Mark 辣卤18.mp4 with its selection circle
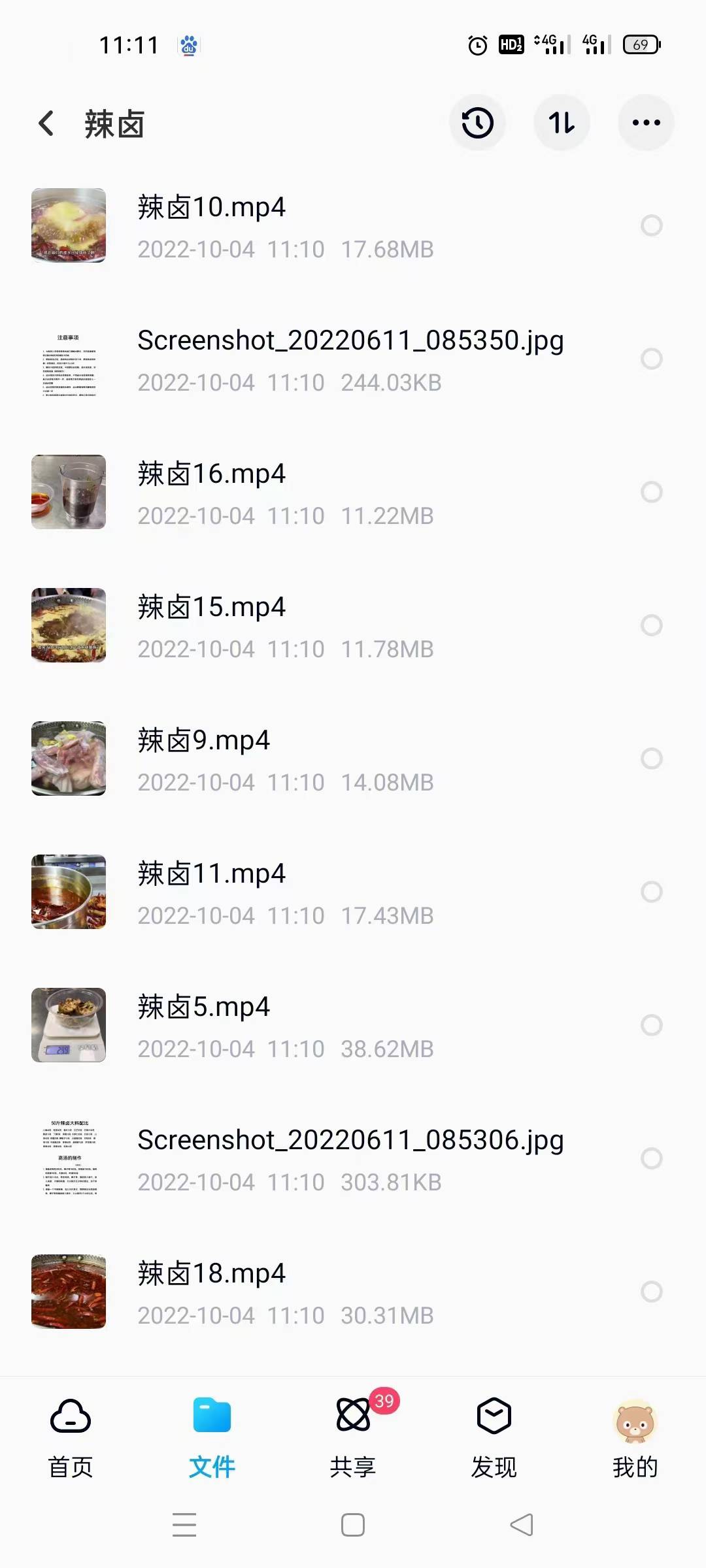This screenshot has width=706, height=1568. (650, 1292)
